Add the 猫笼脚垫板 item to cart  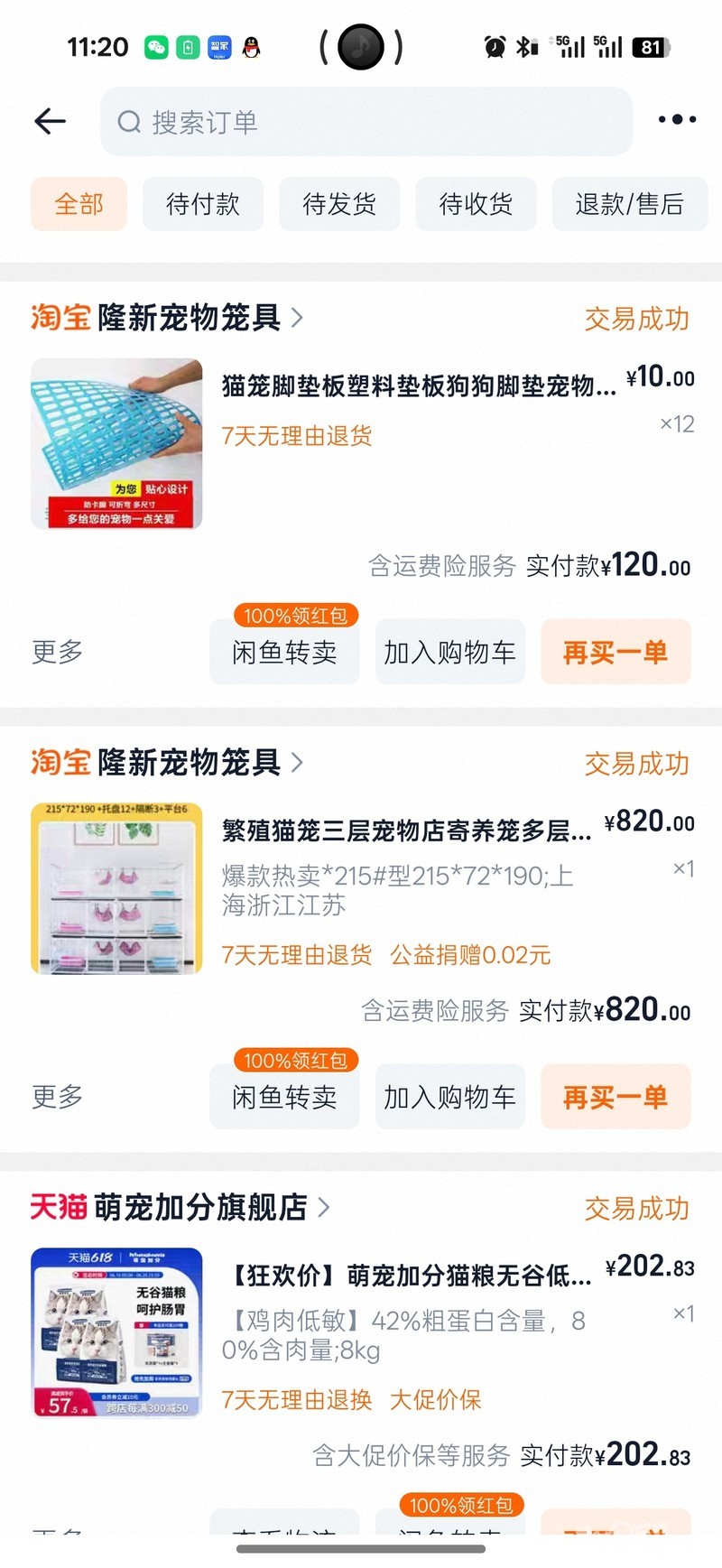coord(449,652)
